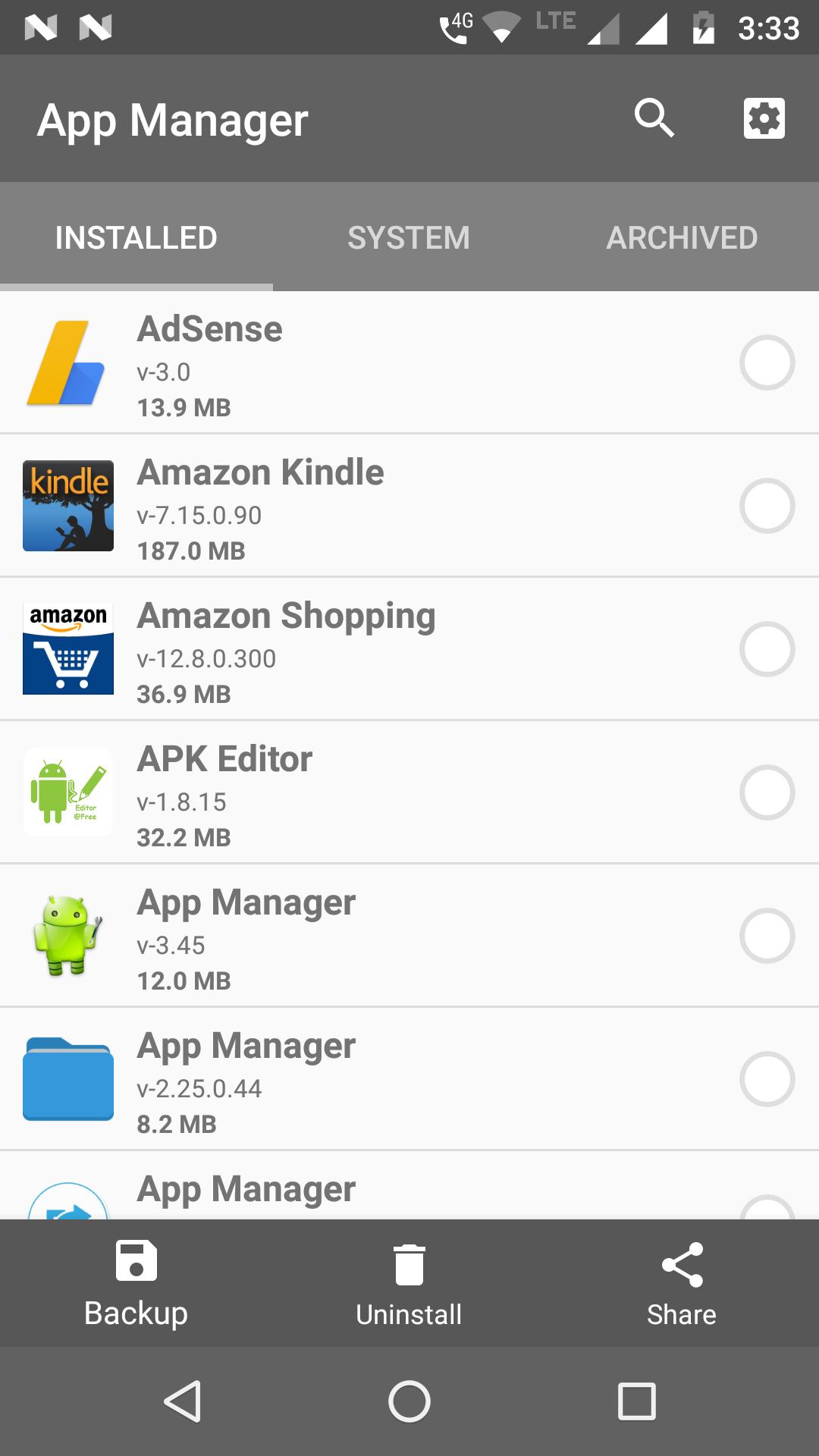Open the ARCHIVED apps tab

click(681, 237)
